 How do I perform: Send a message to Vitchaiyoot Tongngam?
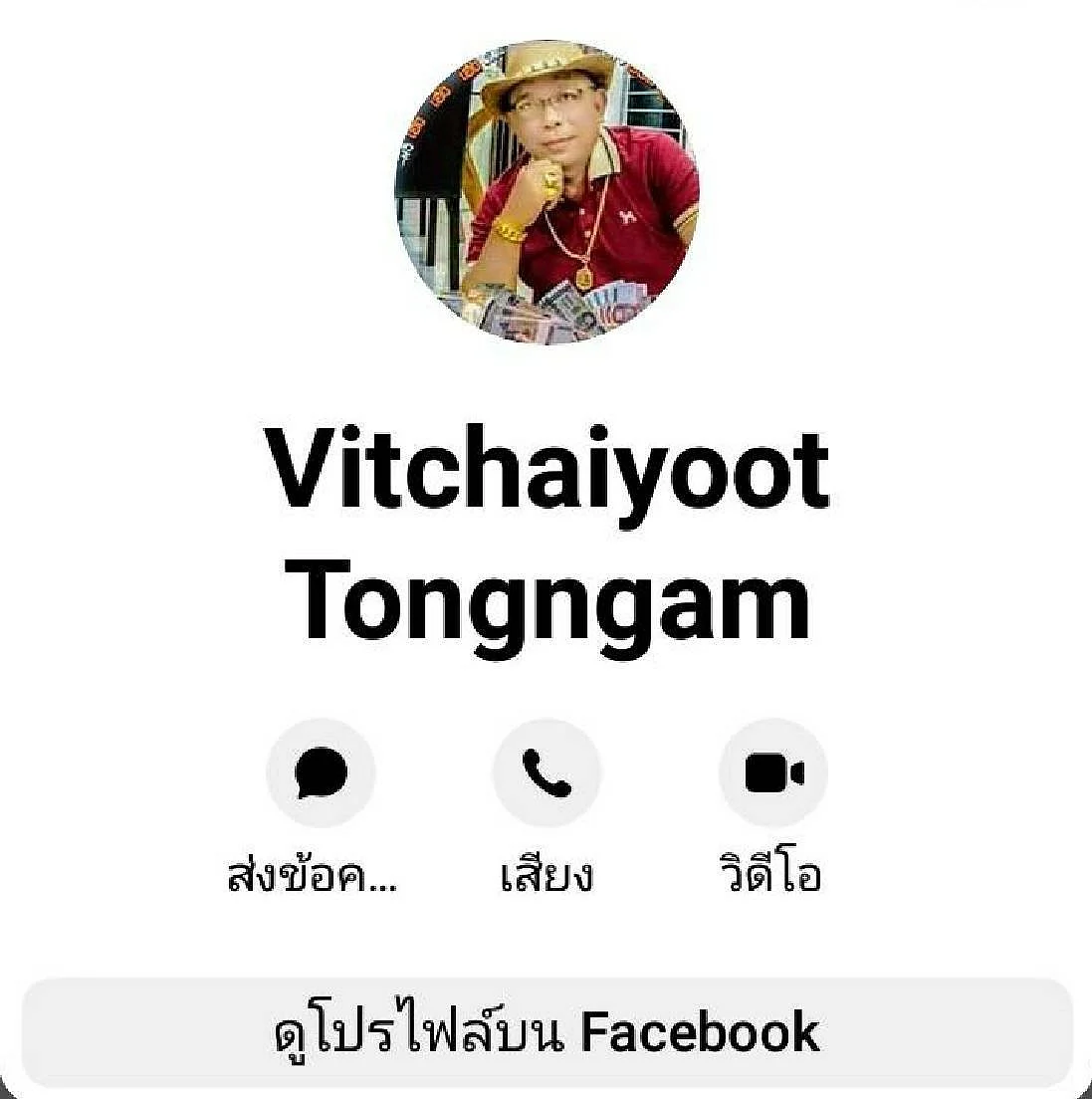[x=321, y=772]
